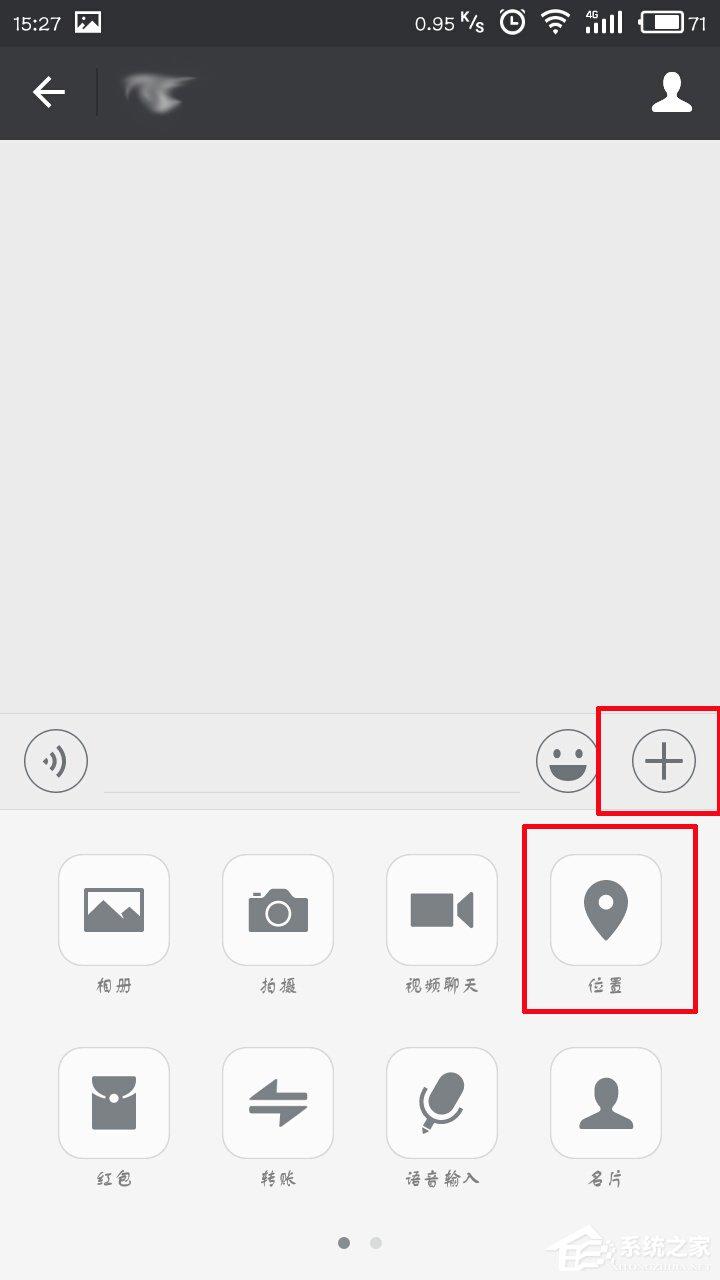The width and height of the screenshot is (720, 1280).
Task: Share a contact card via 名片
Action: (606, 1103)
